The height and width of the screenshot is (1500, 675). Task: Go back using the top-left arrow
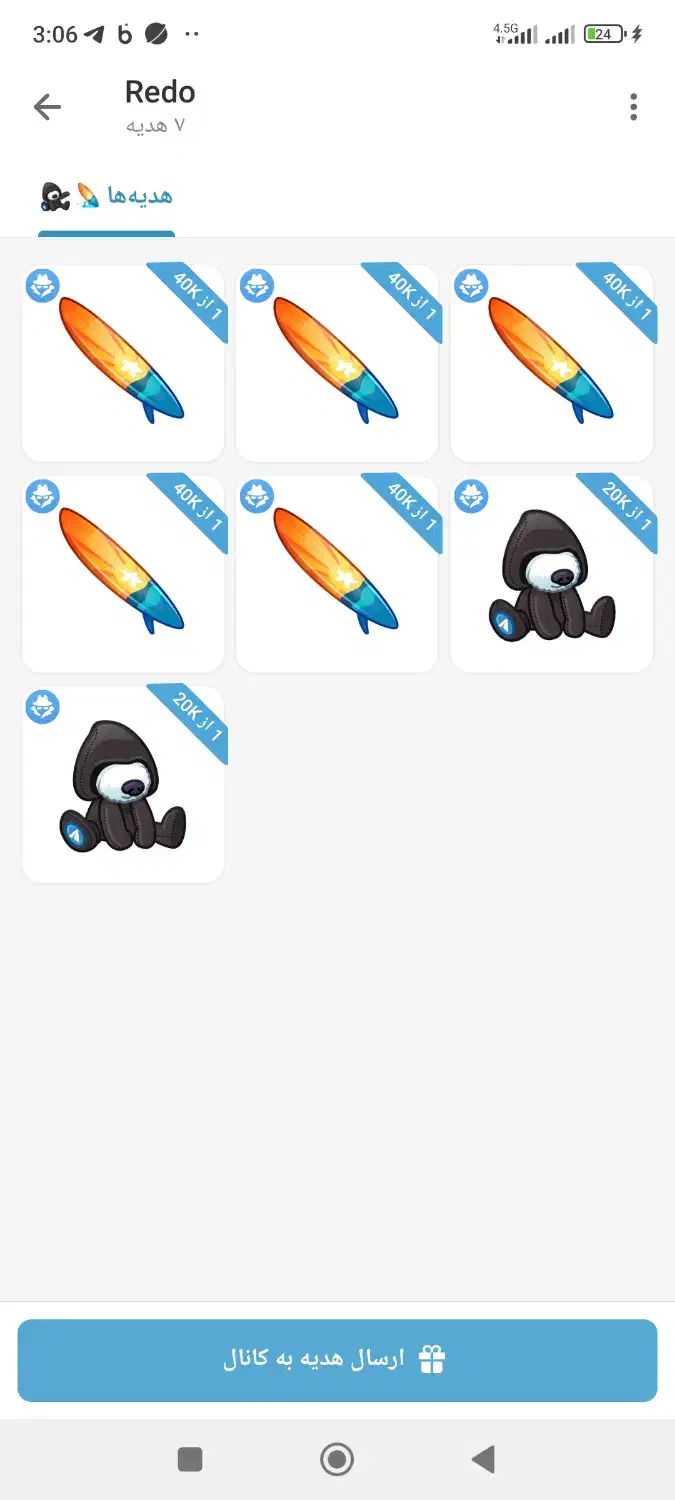(x=47, y=107)
